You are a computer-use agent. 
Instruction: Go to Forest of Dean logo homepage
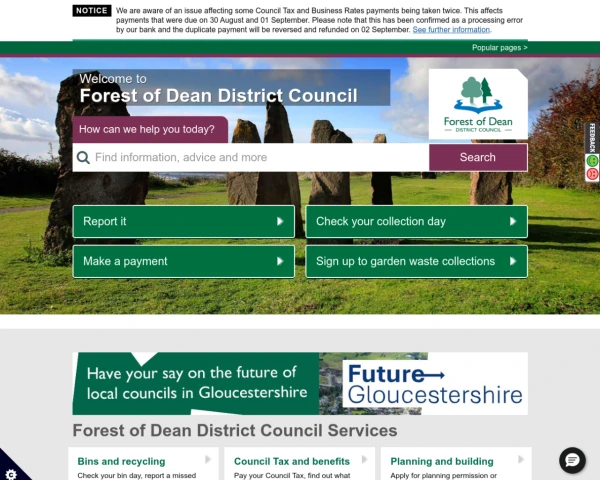[477, 104]
